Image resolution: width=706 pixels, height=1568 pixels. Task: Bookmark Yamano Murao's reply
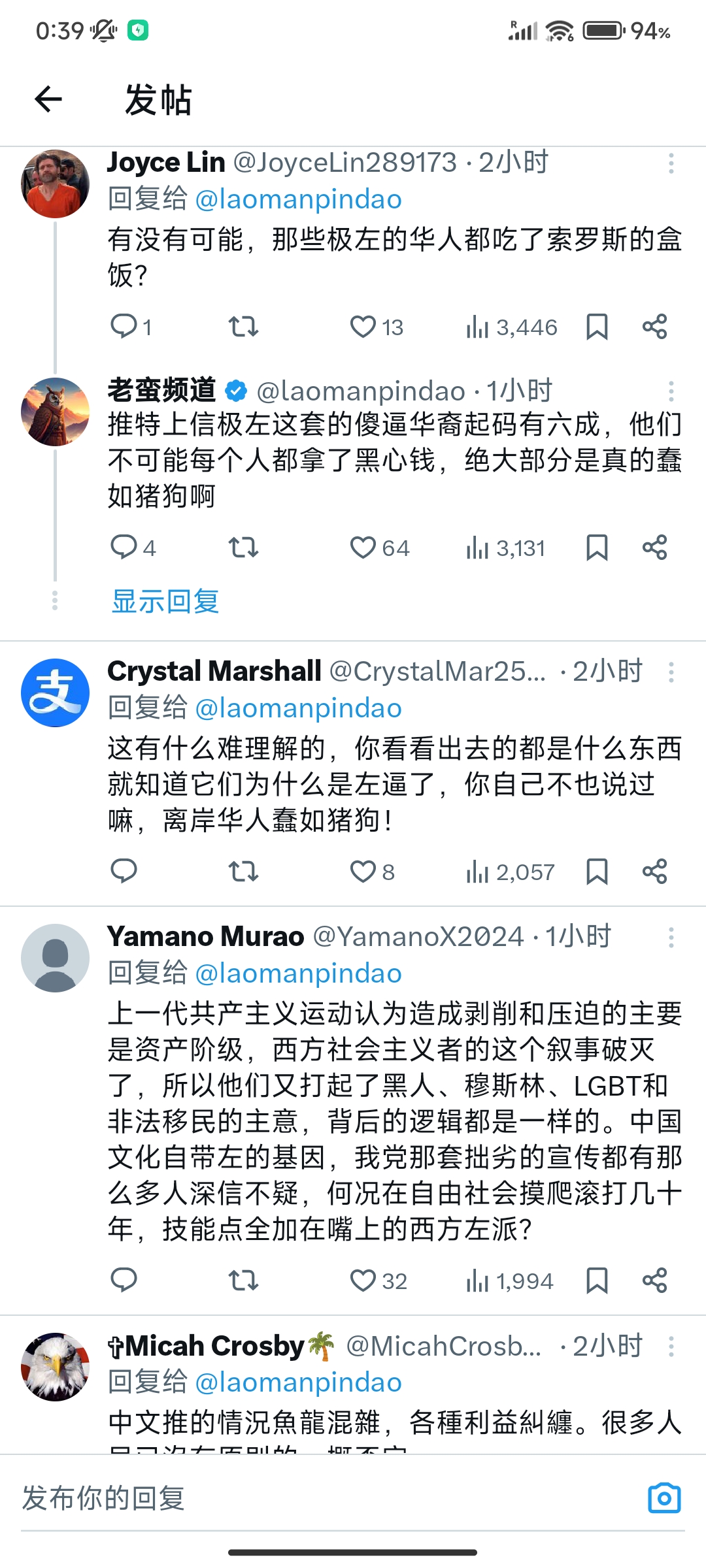coord(597,1281)
